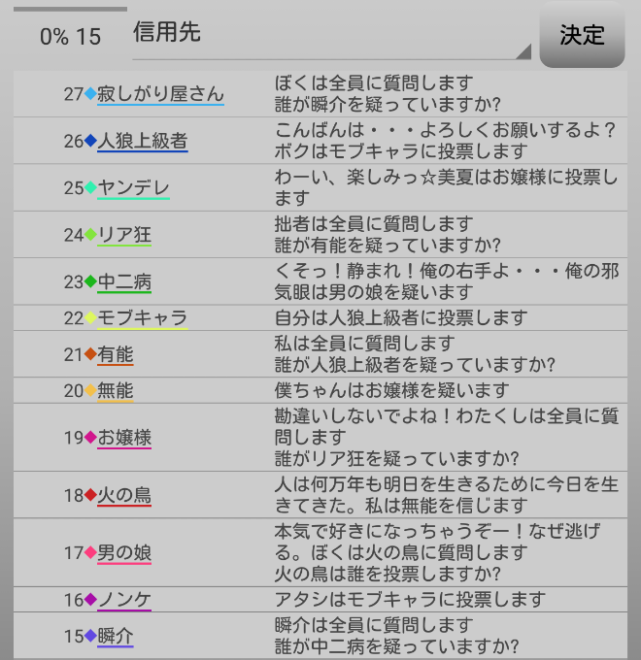
Task: Tap the リア狂 player name
Action: (124, 235)
